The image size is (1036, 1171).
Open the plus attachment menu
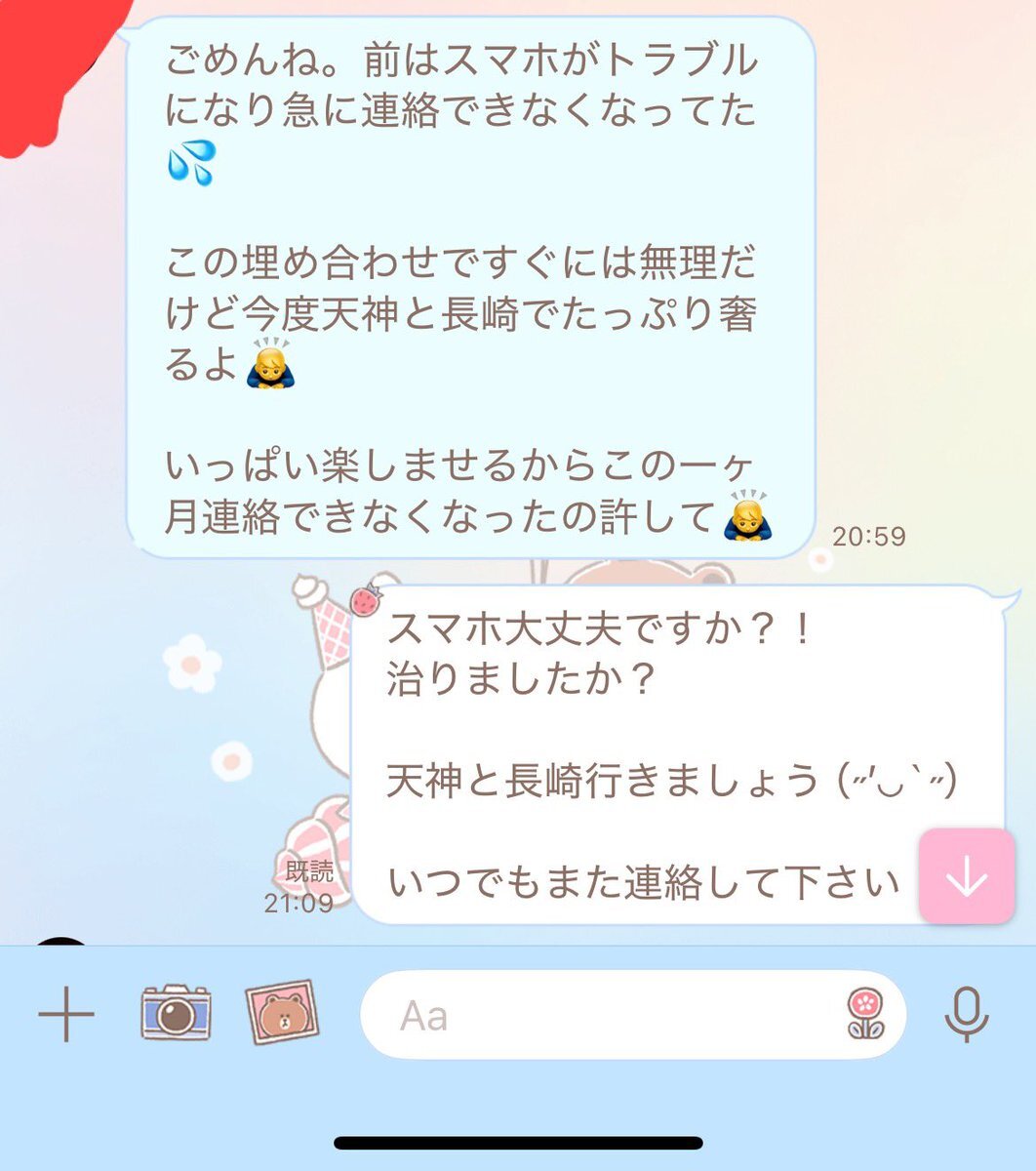[x=66, y=1015]
